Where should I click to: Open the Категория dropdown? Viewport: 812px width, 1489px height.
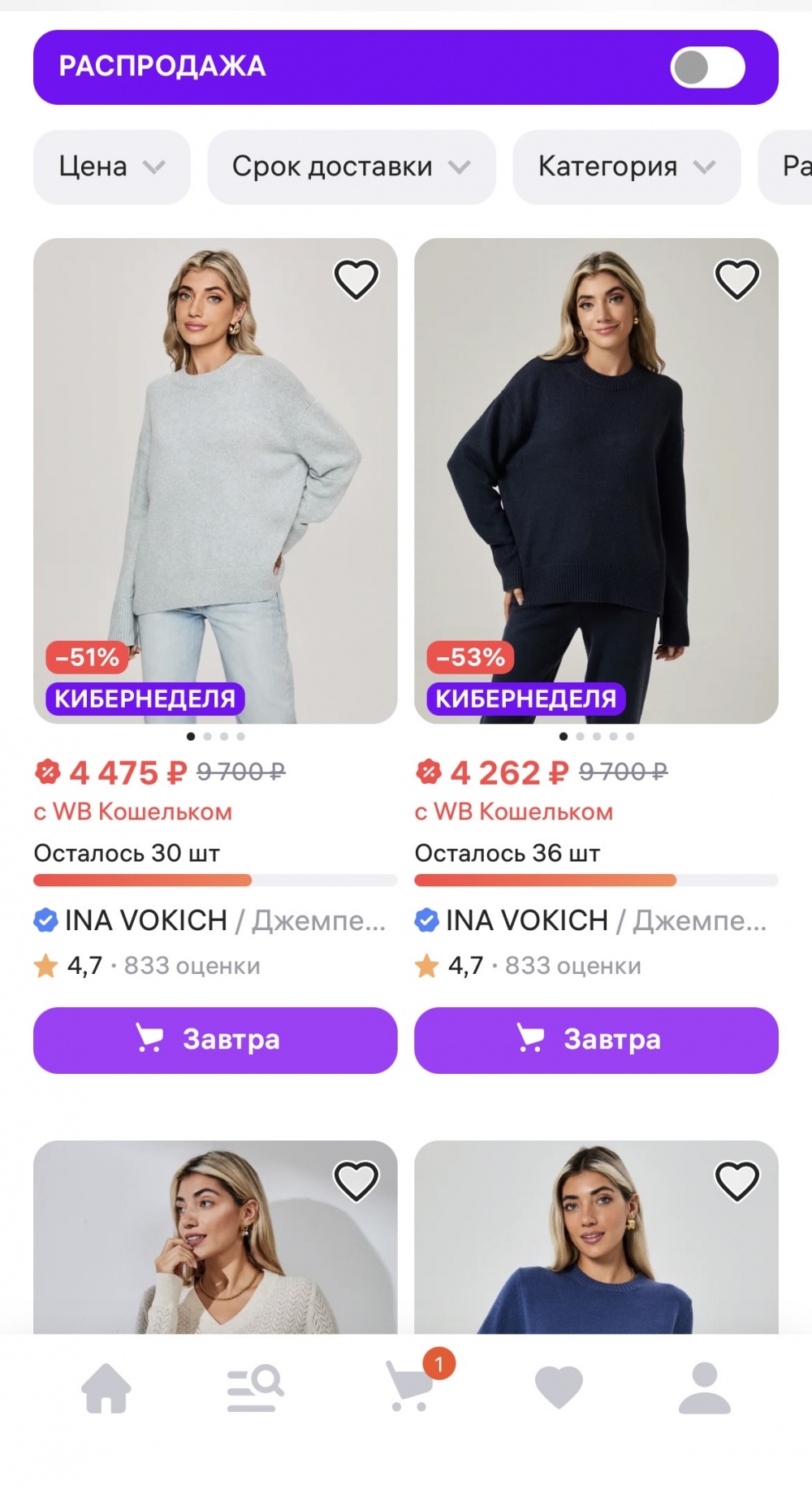[x=627, y=167]
